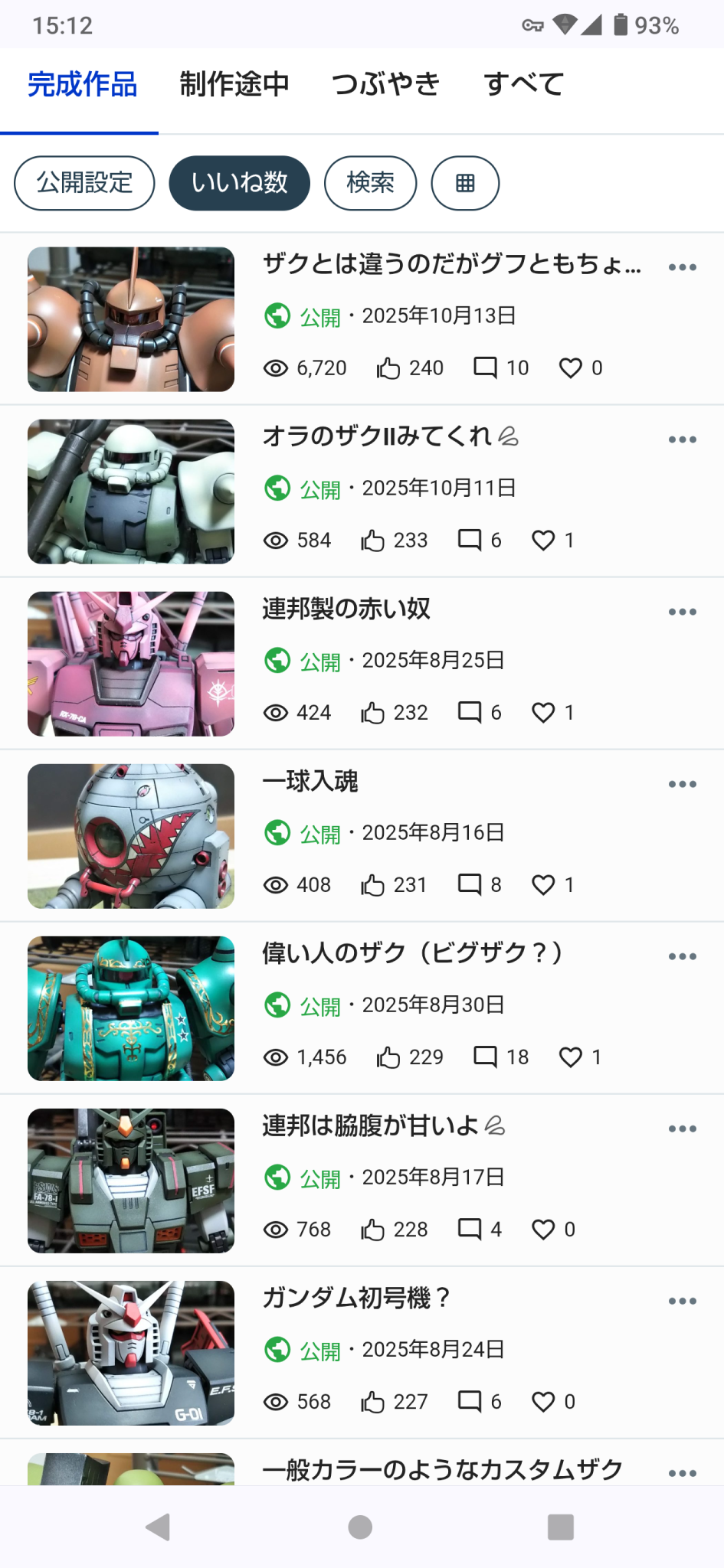Viewport: 724px width, 1568px height.
Task: Open the post オラのザクIIみてくれ
Action: pos(377,436)
